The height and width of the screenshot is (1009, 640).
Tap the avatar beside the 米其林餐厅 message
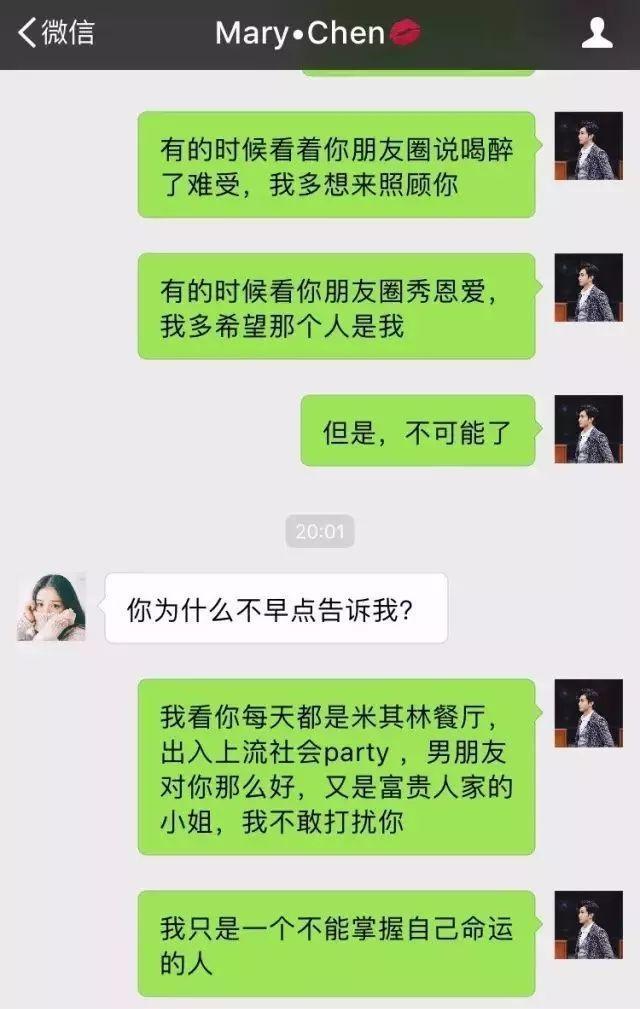pyautogui.click(x=588, y=713)
